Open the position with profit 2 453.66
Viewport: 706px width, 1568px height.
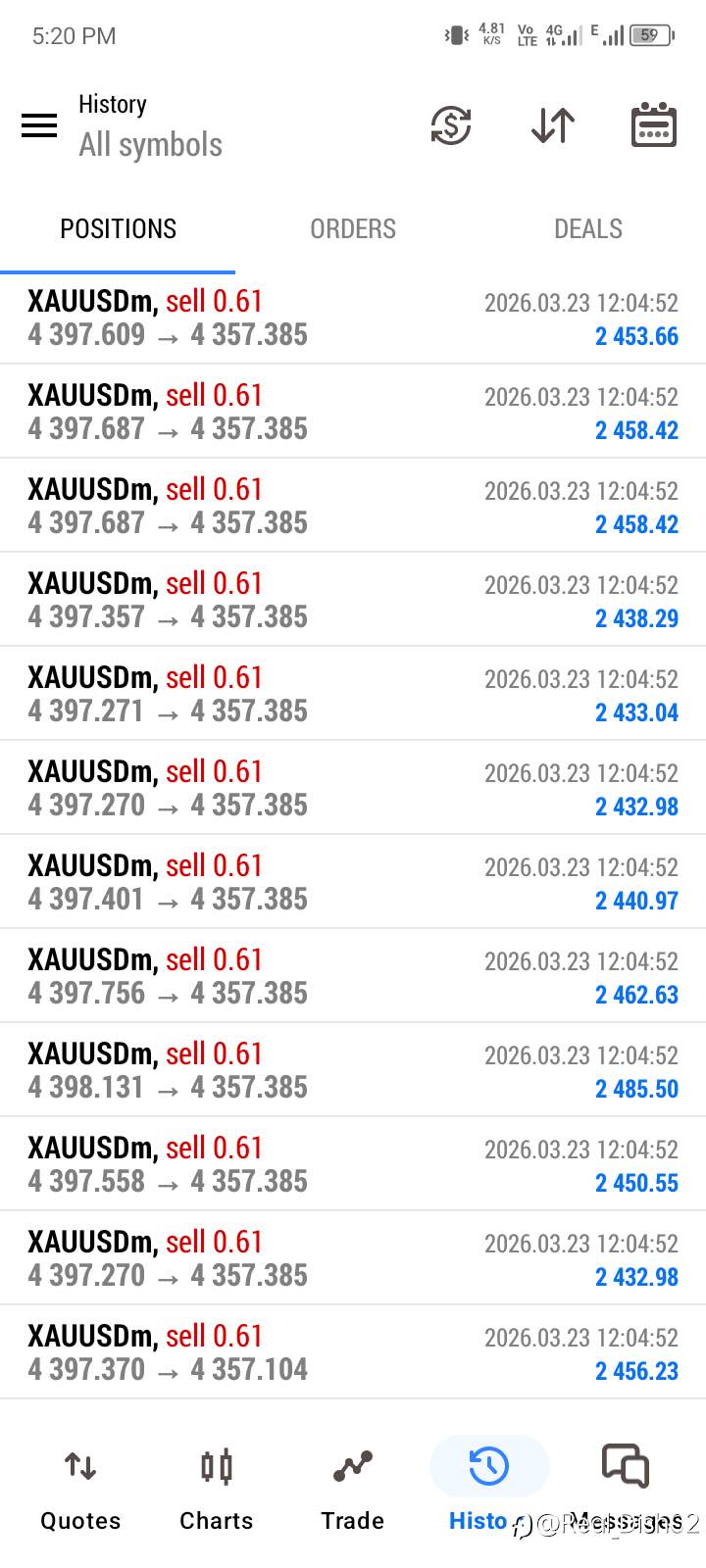point(353,318)
